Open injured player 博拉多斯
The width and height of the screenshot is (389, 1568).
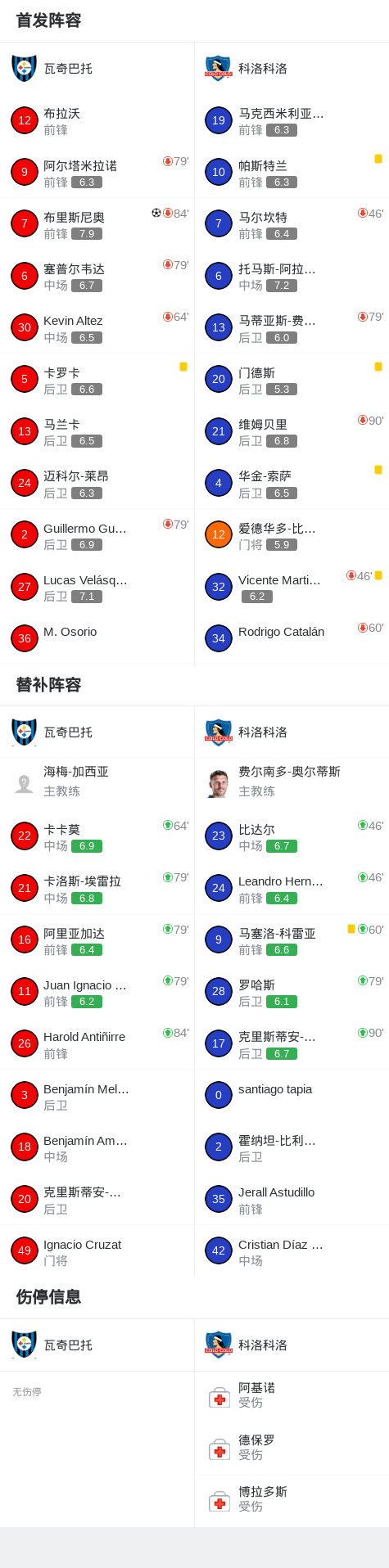click(292, 1501)
